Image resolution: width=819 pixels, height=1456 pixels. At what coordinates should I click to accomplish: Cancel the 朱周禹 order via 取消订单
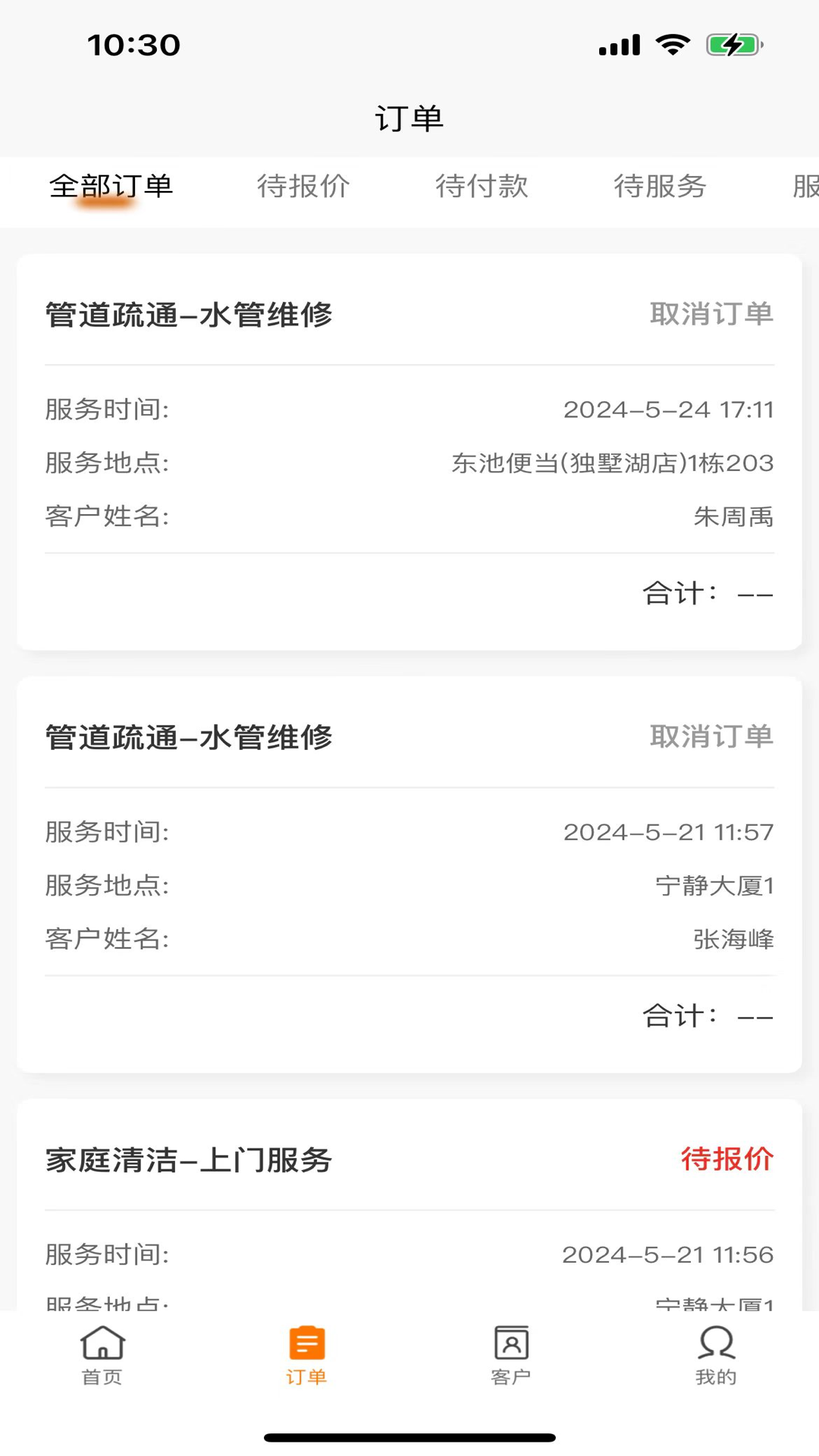(x=711, y=312)
